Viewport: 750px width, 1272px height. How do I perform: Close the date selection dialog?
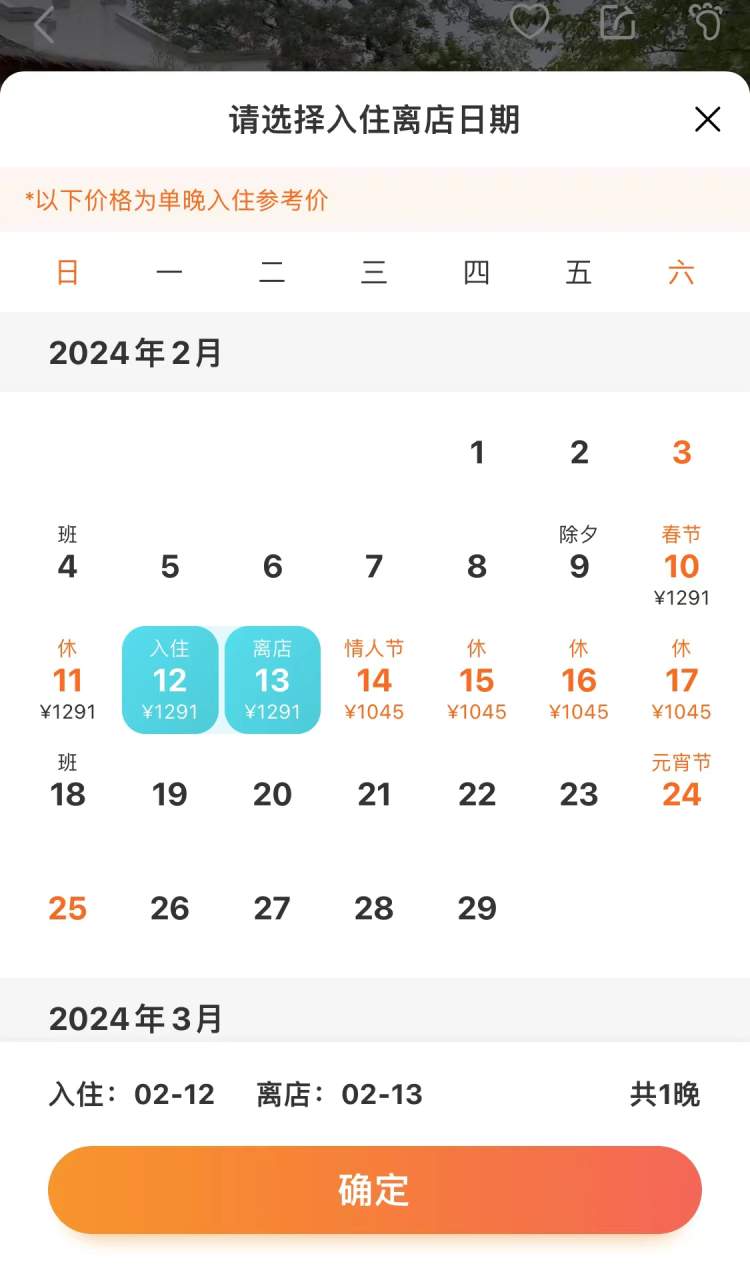click(708, 120)
